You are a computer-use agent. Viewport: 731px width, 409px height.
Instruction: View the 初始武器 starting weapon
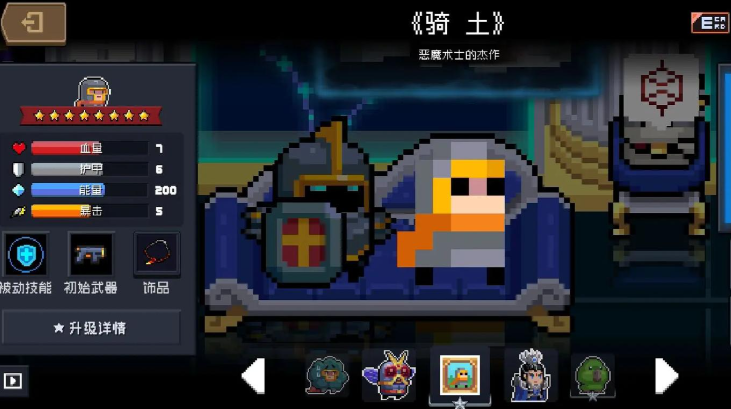click(90, 255)
